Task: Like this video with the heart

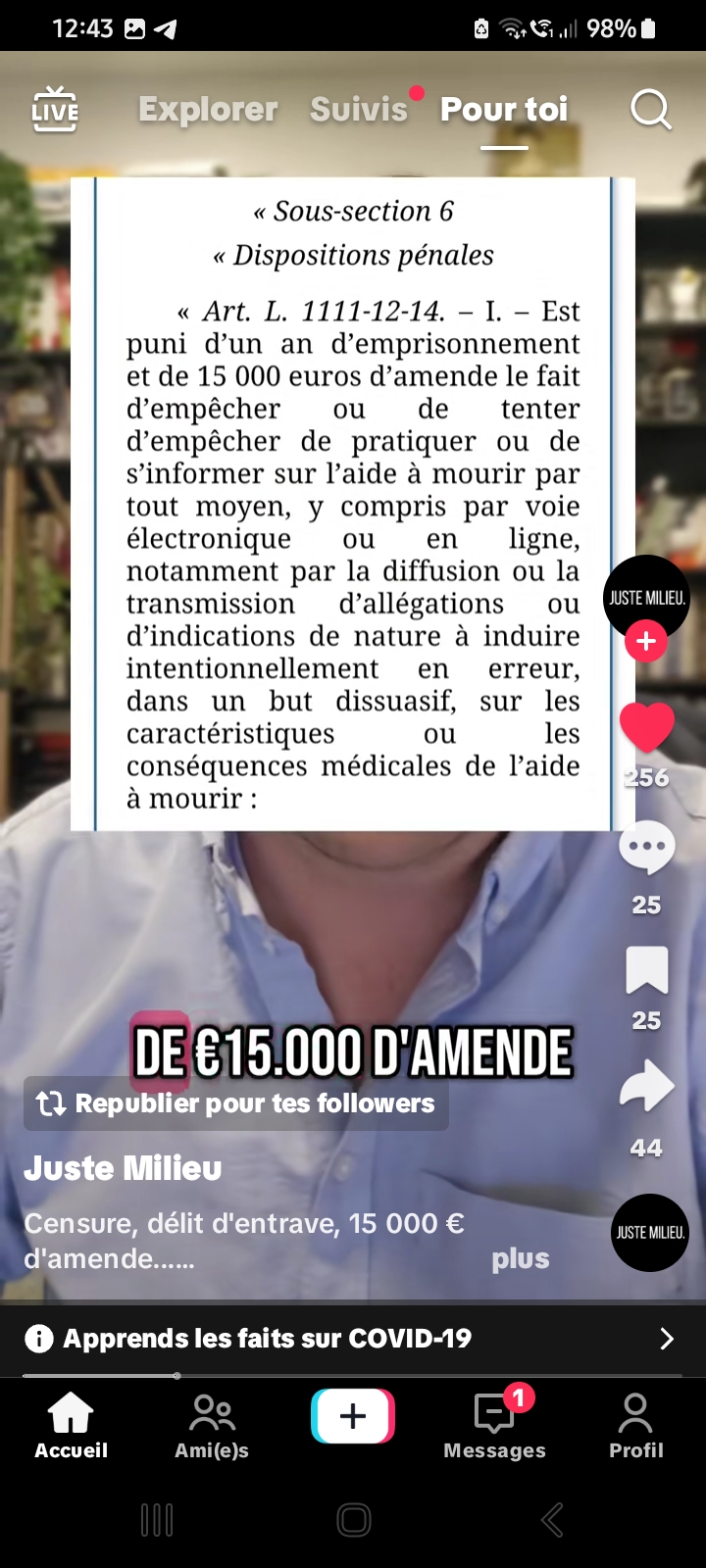Action: (x=647, y=729)
